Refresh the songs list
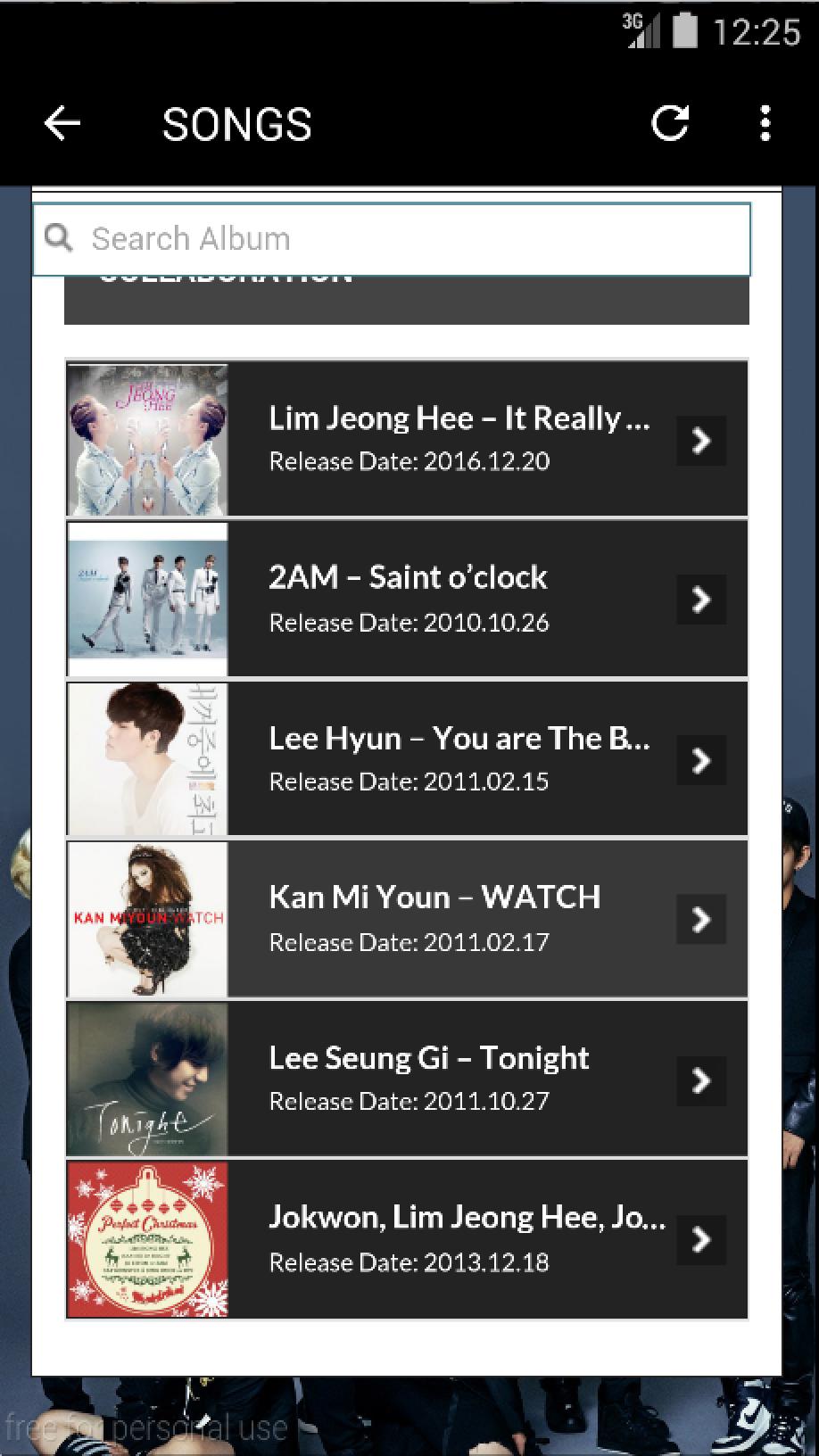The image size is (819, 1456). [670, 123]
